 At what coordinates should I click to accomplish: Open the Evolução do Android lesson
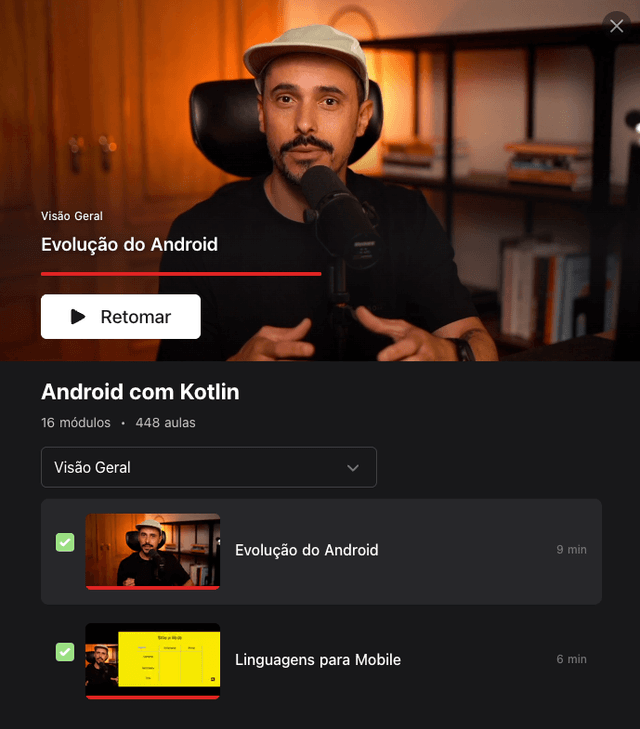pyautogui.click(x=306, y=550)
